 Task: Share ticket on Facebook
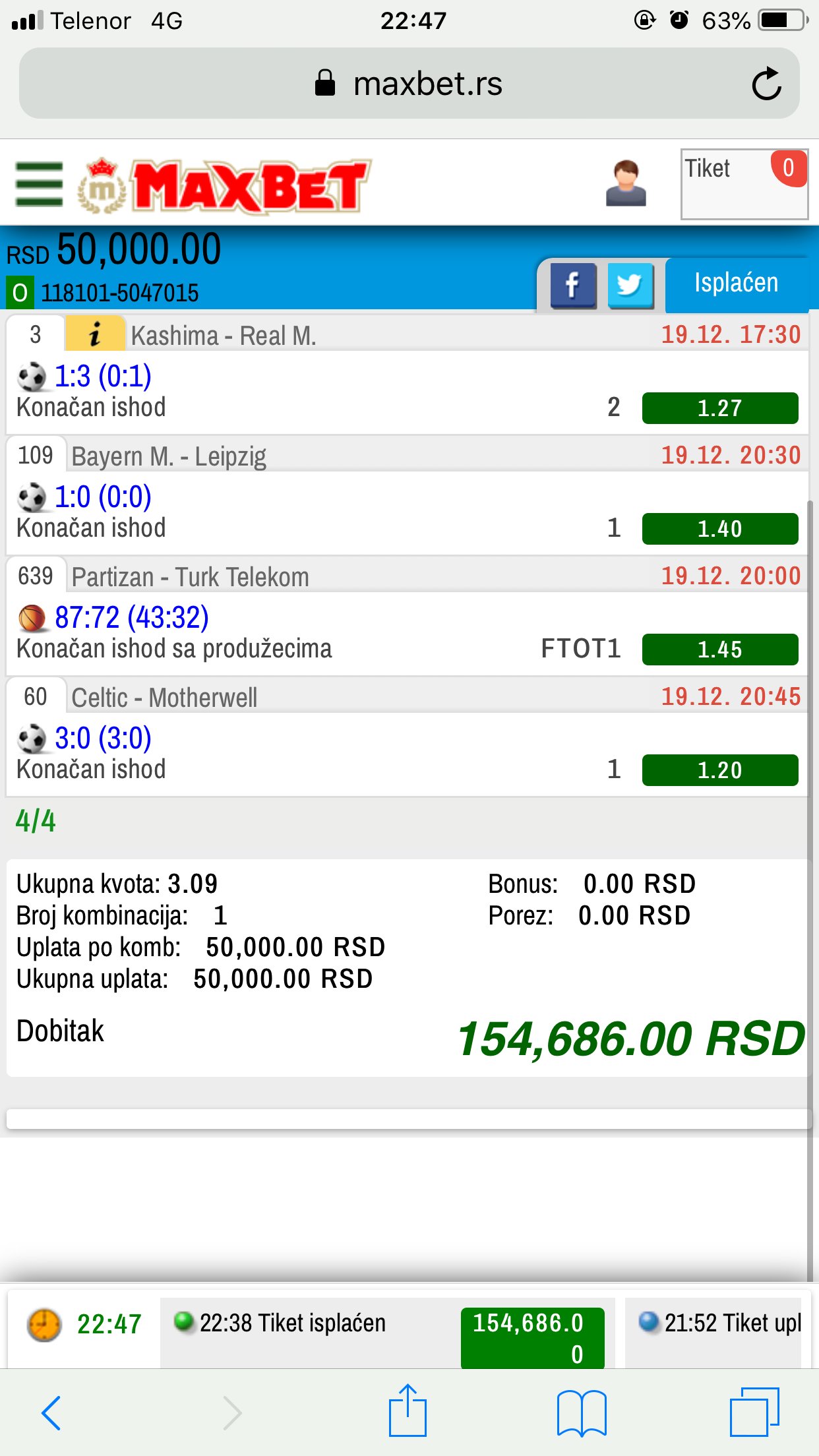[572, 286]
